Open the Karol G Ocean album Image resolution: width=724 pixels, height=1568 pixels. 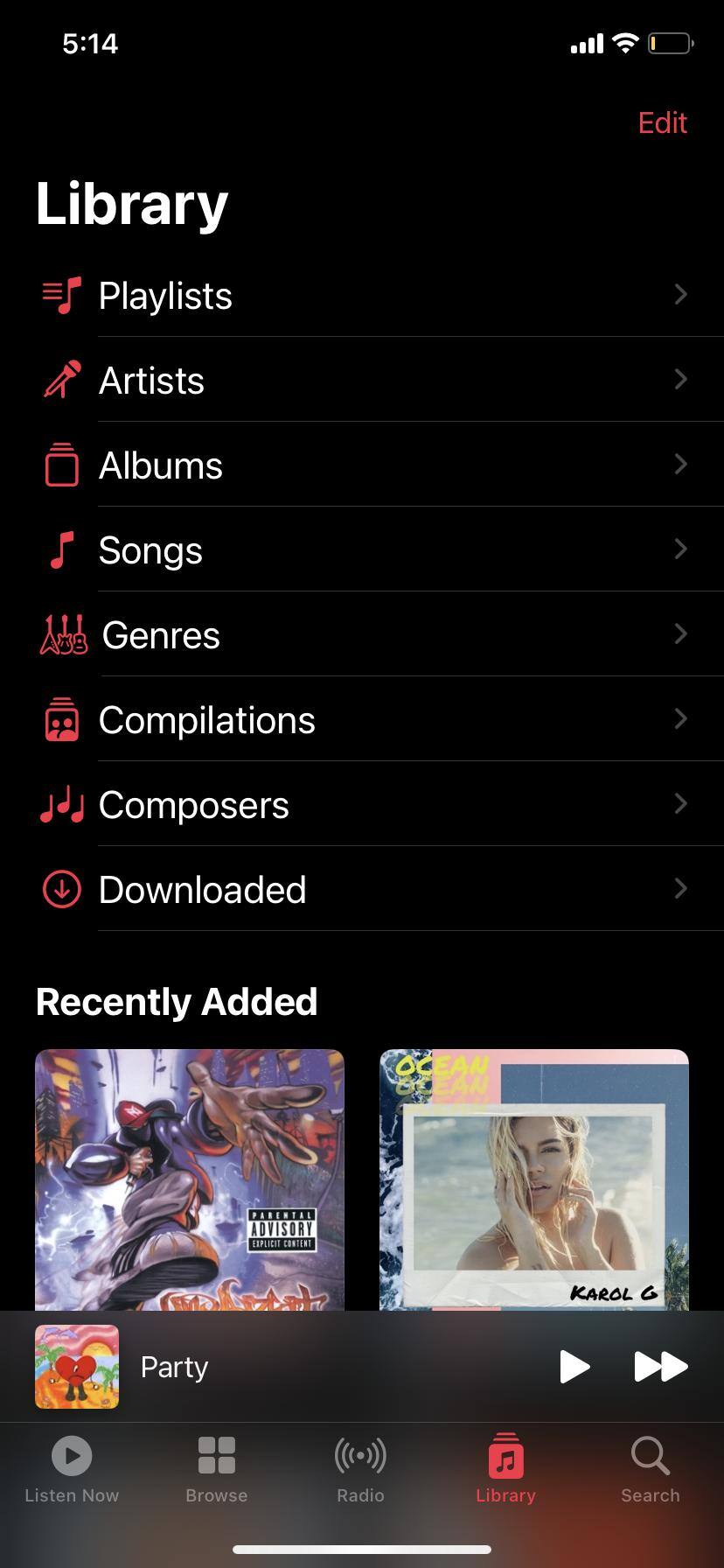533,1179
